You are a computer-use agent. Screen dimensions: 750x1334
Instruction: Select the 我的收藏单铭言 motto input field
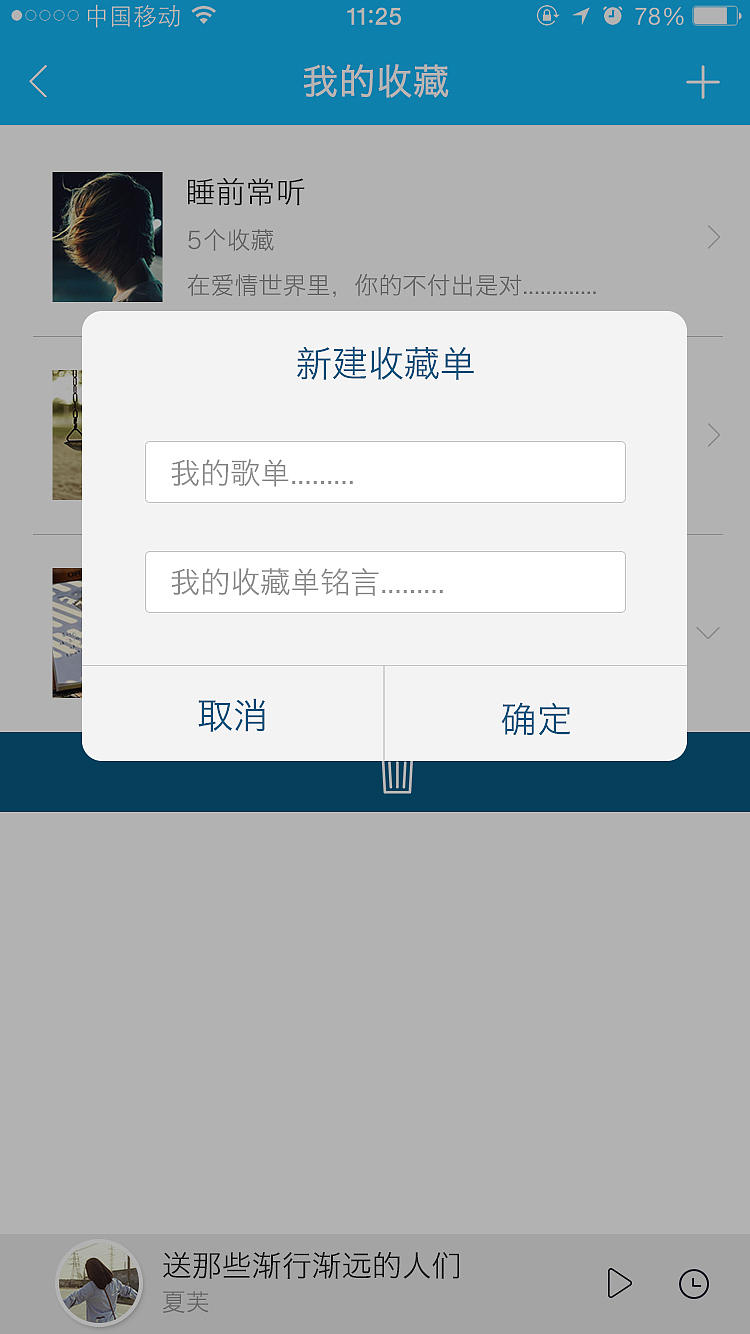click(385, 582)
